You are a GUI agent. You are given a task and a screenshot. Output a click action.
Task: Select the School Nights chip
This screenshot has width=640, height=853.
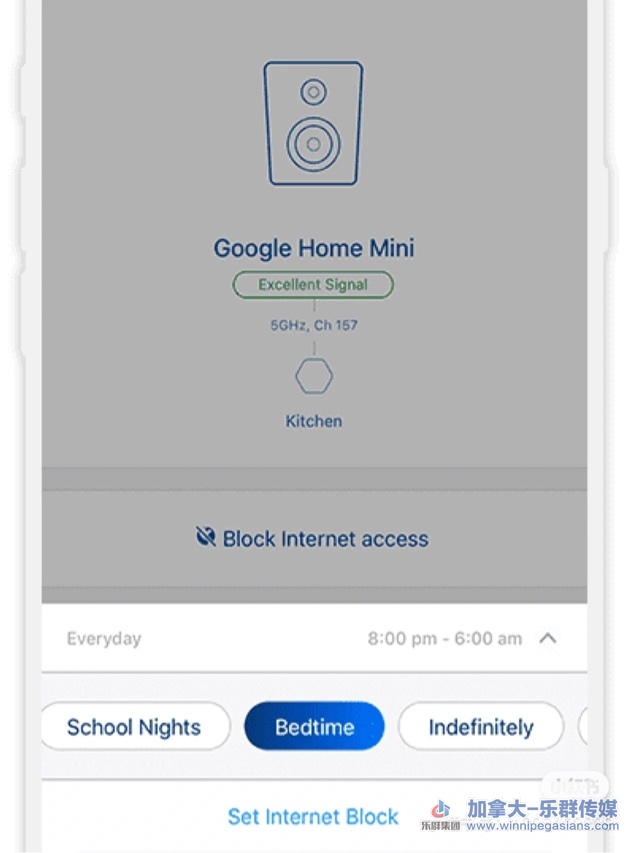134,727
